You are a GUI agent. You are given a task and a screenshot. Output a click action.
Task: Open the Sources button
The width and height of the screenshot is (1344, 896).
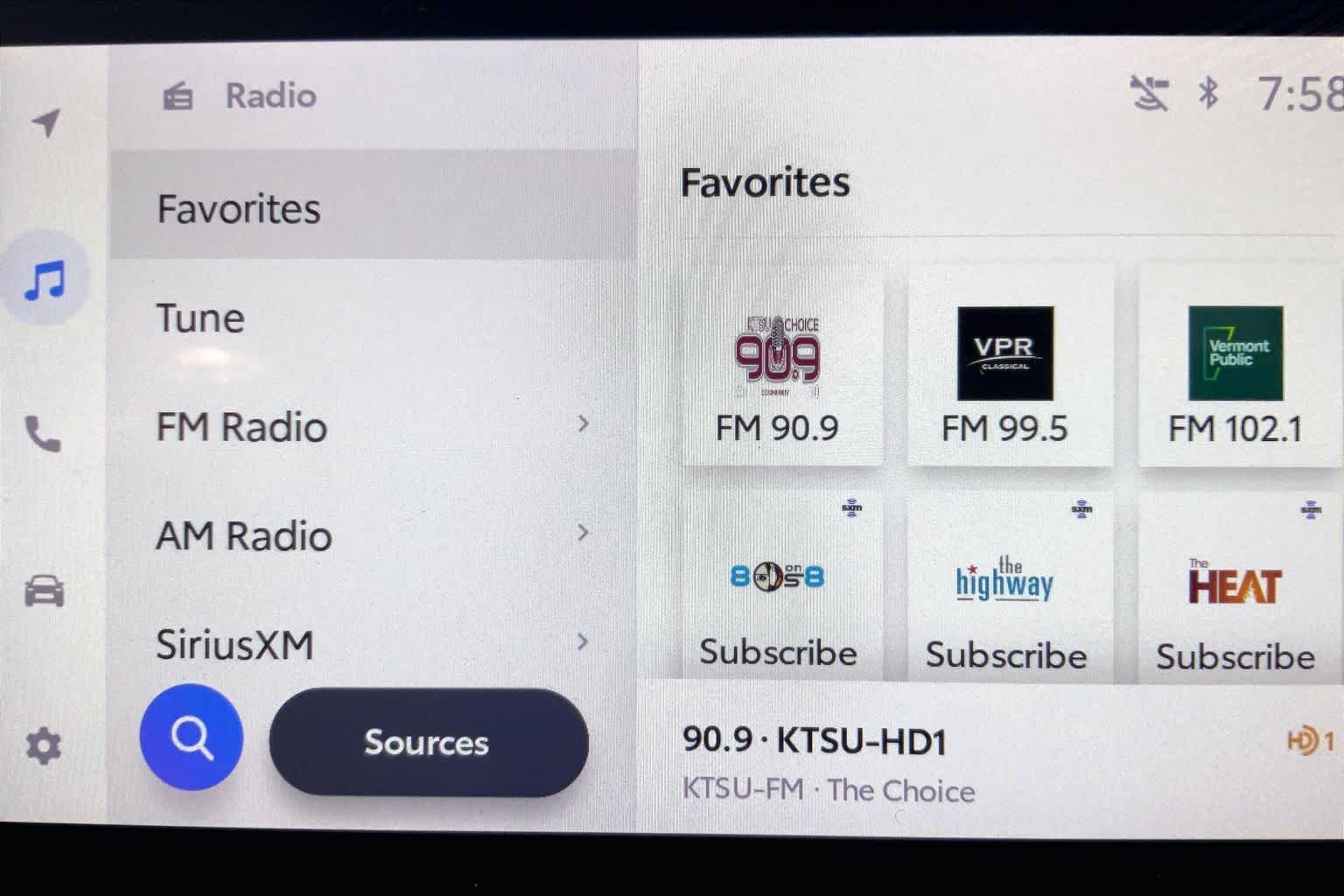click(x=428, y=742)
